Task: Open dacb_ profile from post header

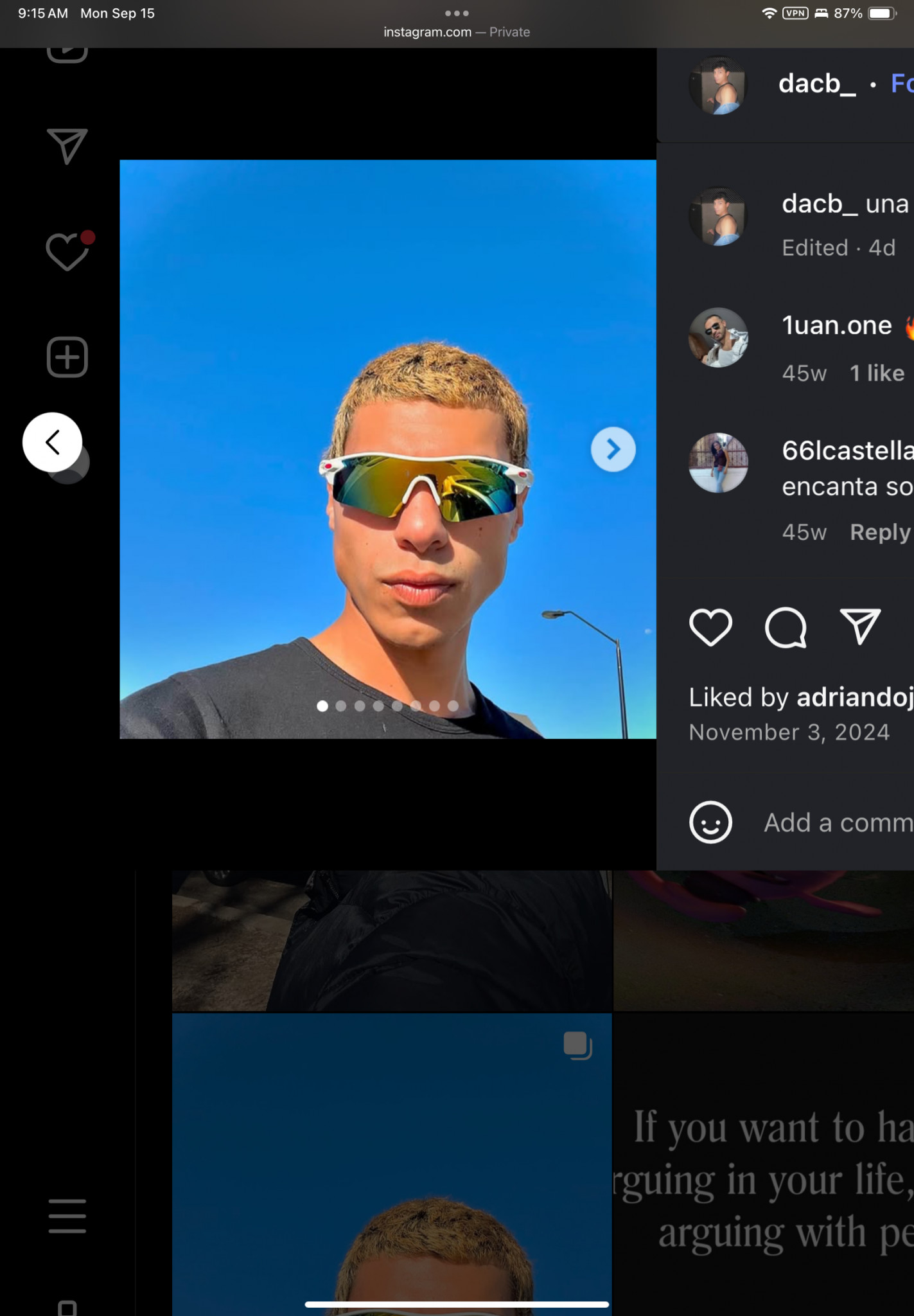Action: tap(816, 84)
